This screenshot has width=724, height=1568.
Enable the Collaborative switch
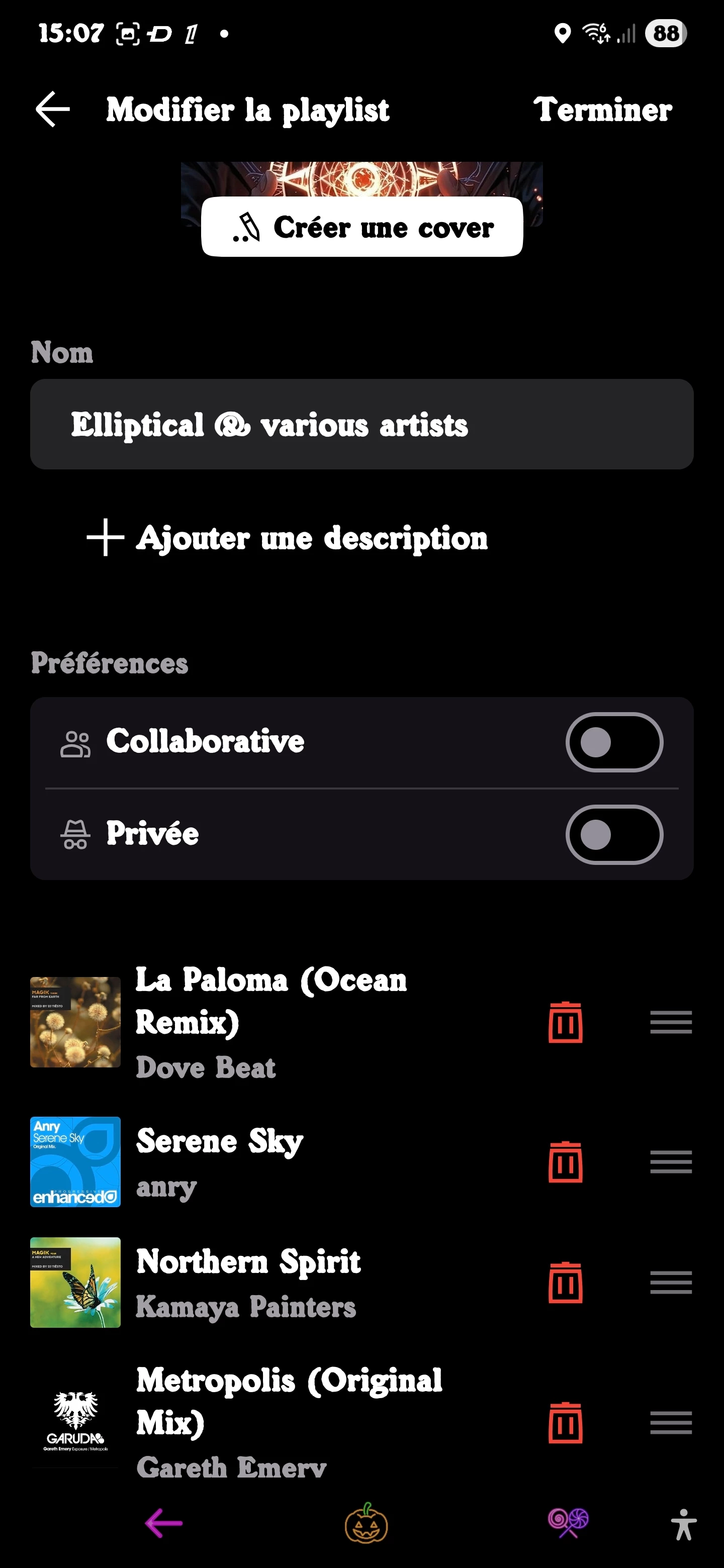(x=614, y=742)
